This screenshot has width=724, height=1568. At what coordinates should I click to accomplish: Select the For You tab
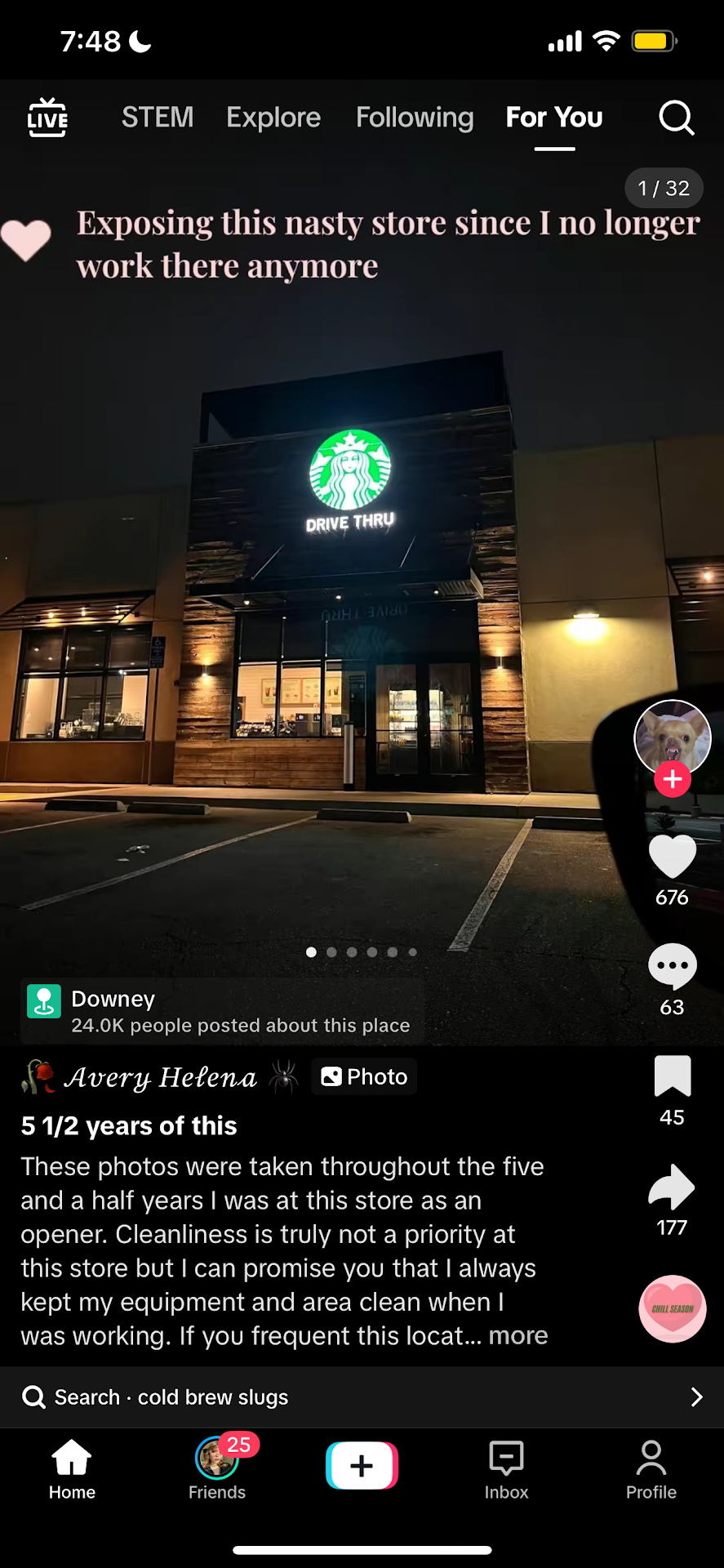[554, 118]
